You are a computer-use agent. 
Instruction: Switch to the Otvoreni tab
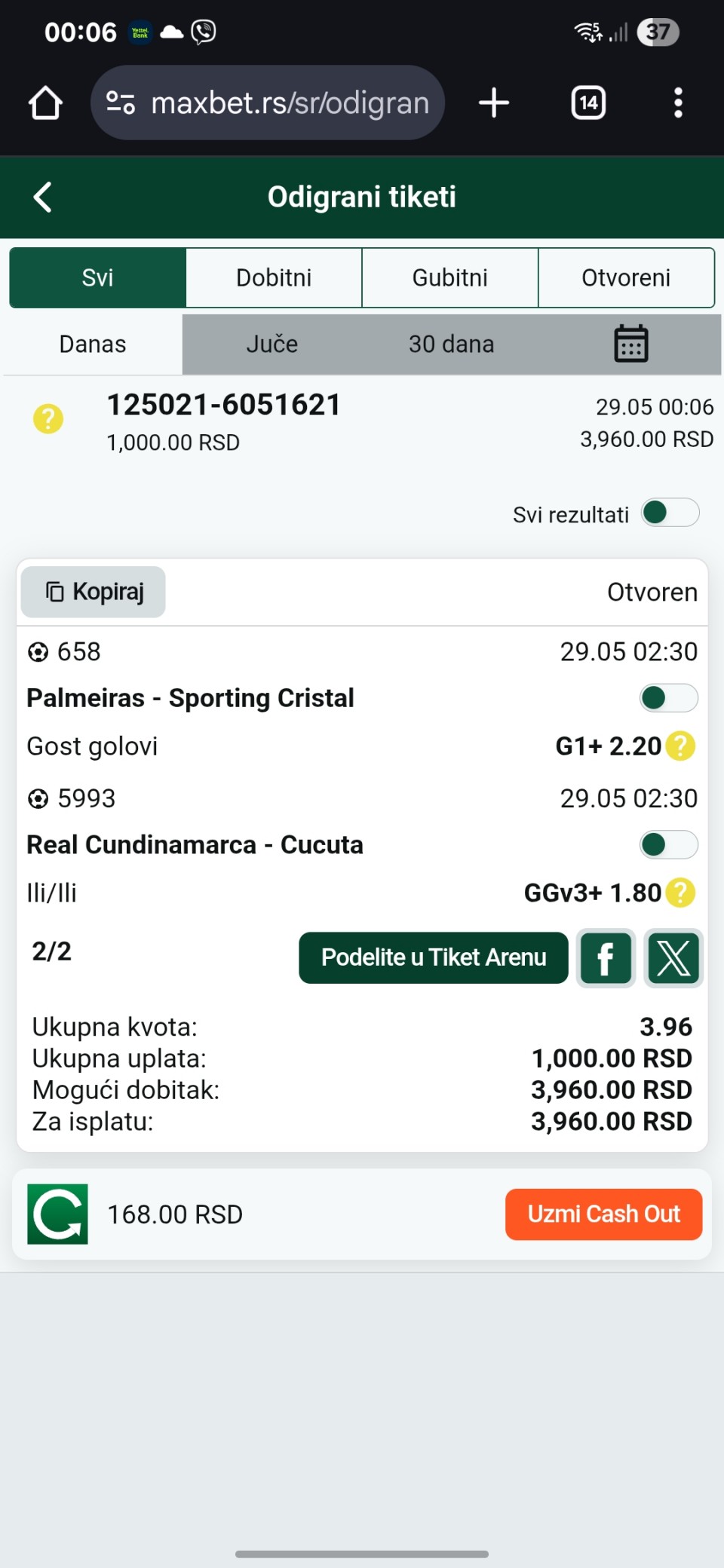tap(626, 277)
